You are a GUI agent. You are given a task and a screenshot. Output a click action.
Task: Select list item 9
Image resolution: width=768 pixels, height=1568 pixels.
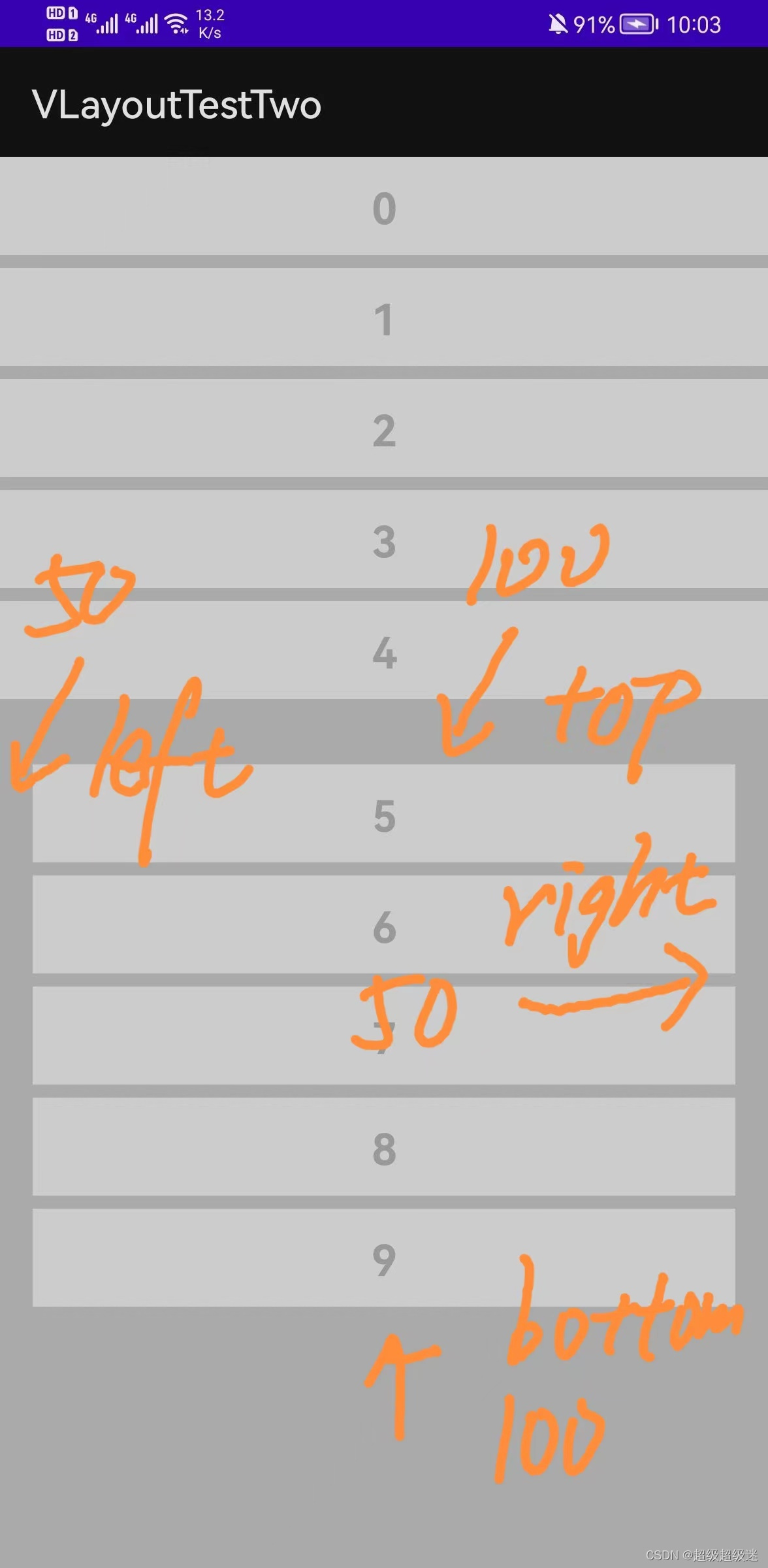pos(384,1258)
